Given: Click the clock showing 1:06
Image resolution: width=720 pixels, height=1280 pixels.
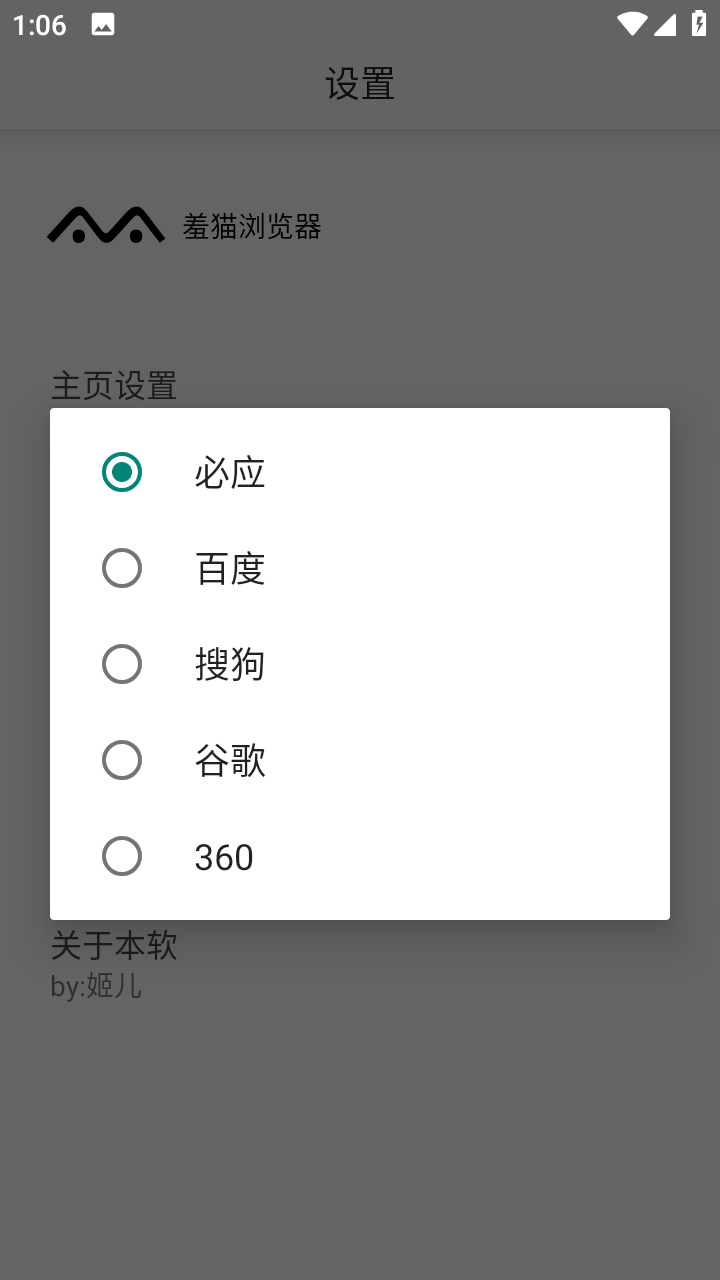Looking at the screenshot, I should coord(38,25).
